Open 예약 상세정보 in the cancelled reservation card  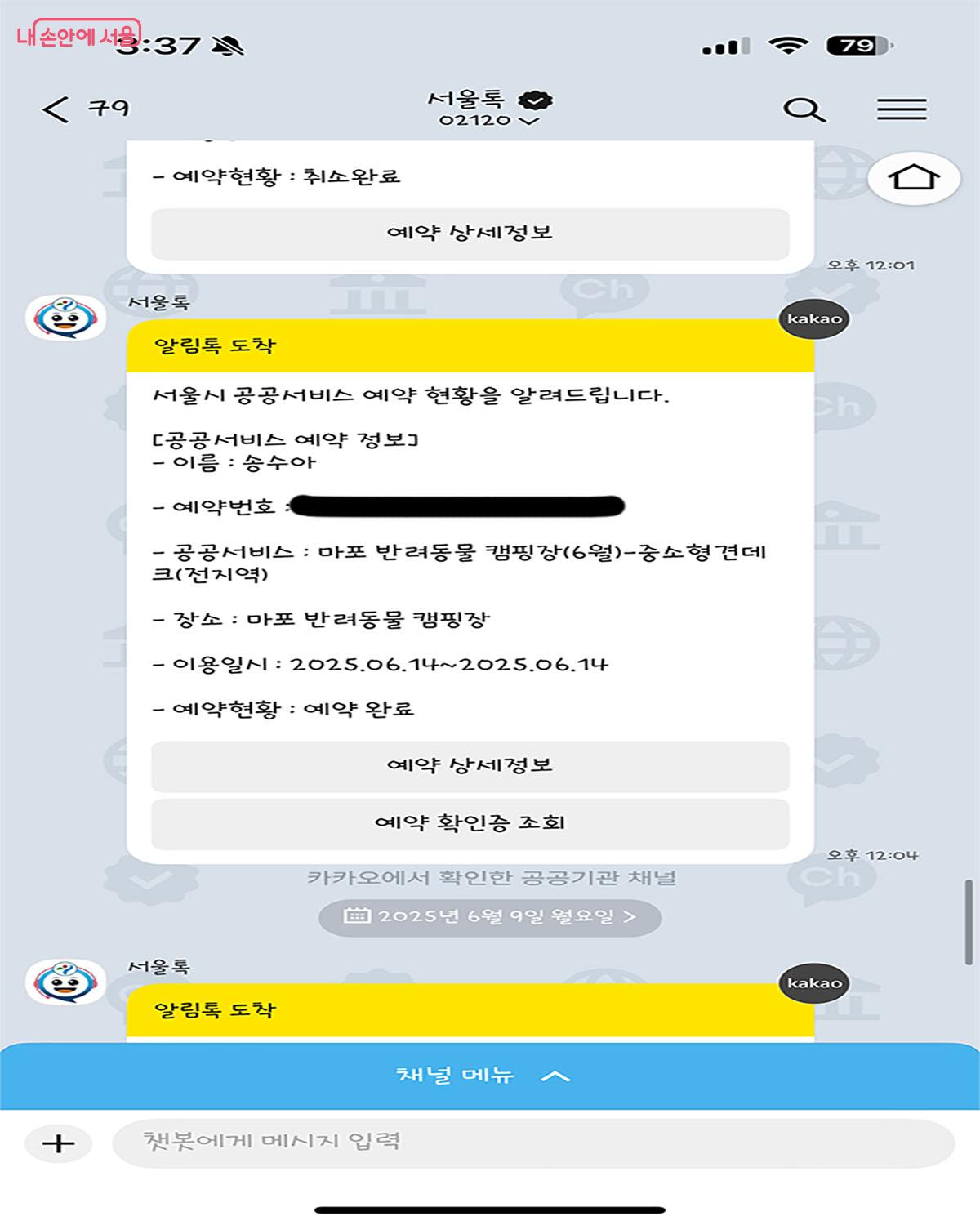click(470, 234)
